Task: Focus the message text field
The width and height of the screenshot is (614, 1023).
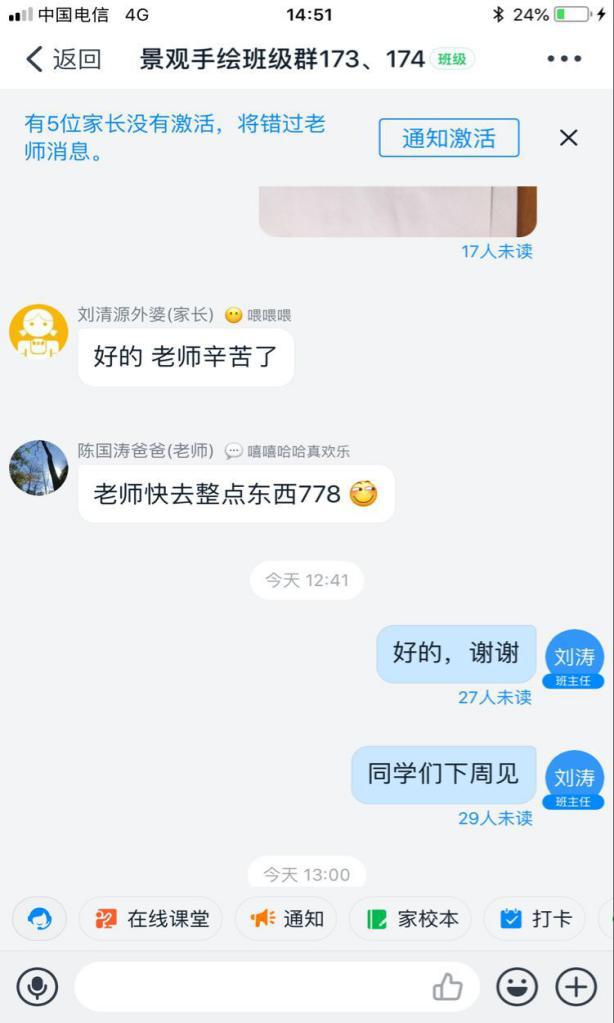Action: pos(250,987)
